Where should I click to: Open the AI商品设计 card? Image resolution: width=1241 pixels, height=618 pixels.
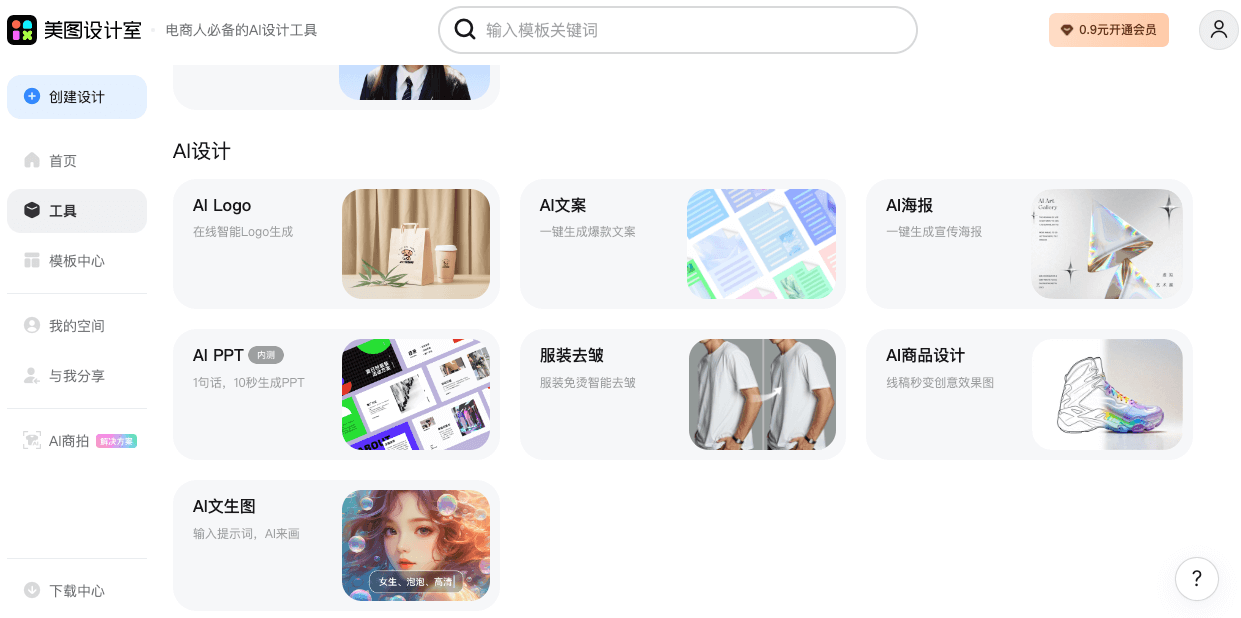1028,394
